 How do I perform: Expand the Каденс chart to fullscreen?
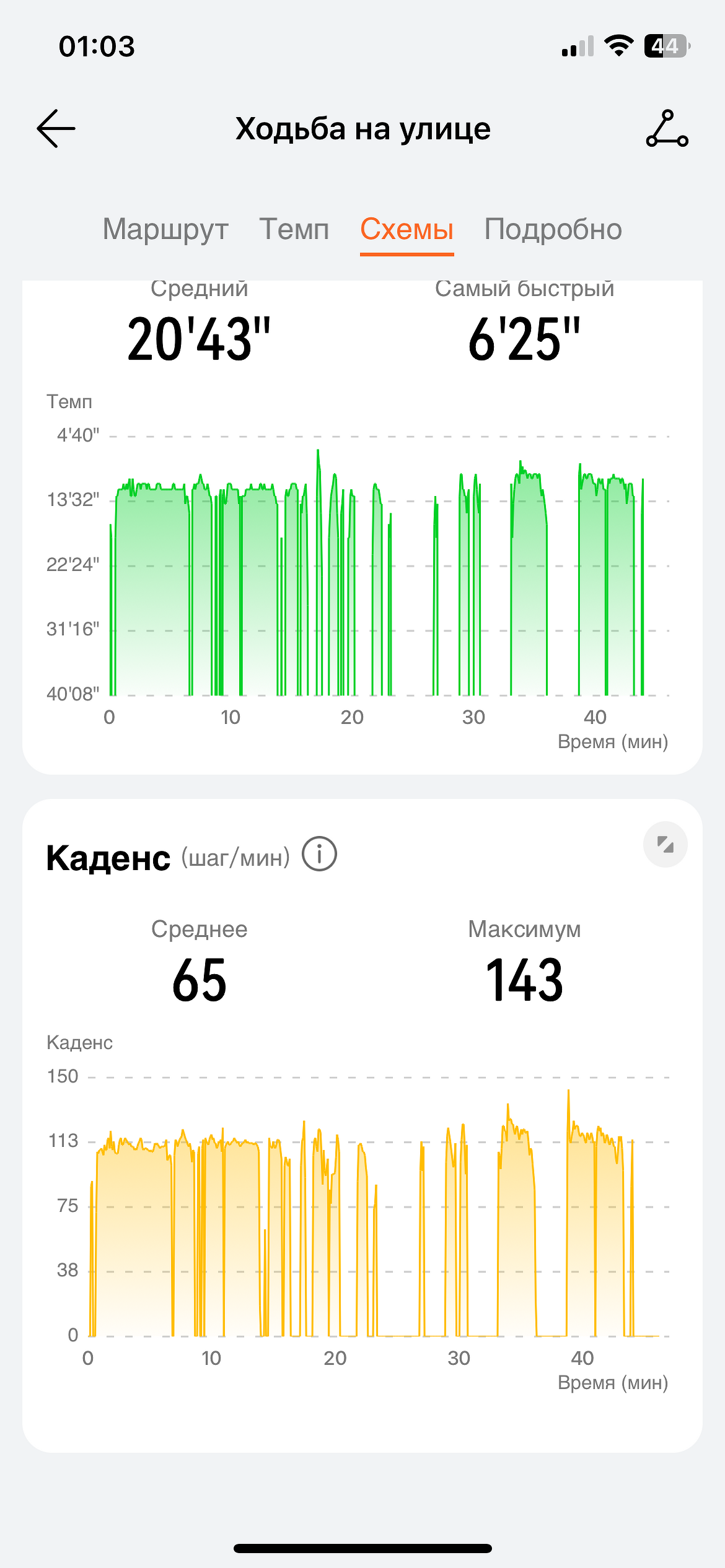[665, 845]
